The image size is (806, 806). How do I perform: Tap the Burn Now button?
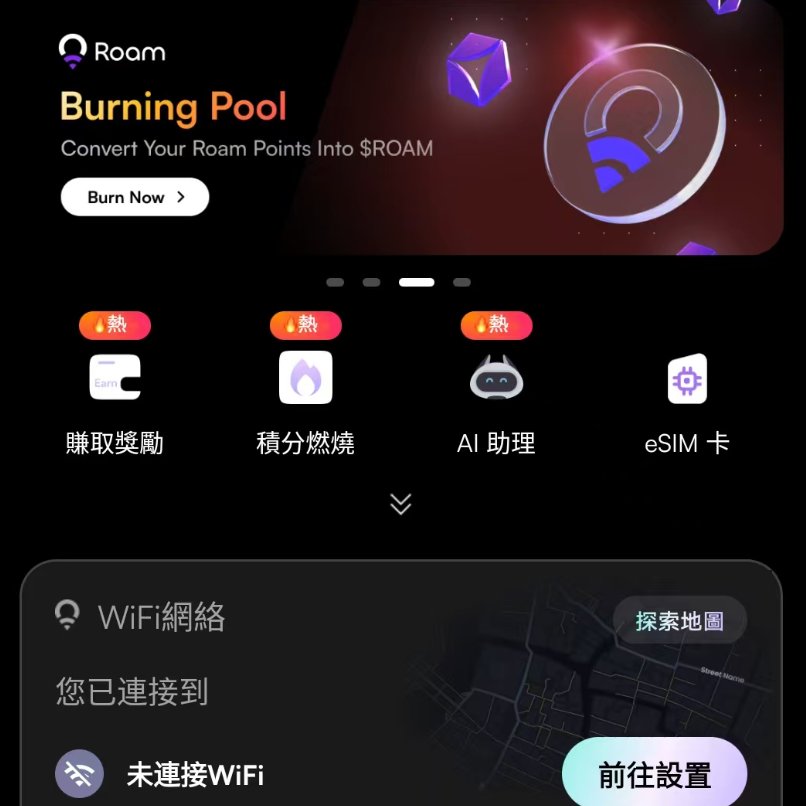pyautogui.click(x=135, y=197)
